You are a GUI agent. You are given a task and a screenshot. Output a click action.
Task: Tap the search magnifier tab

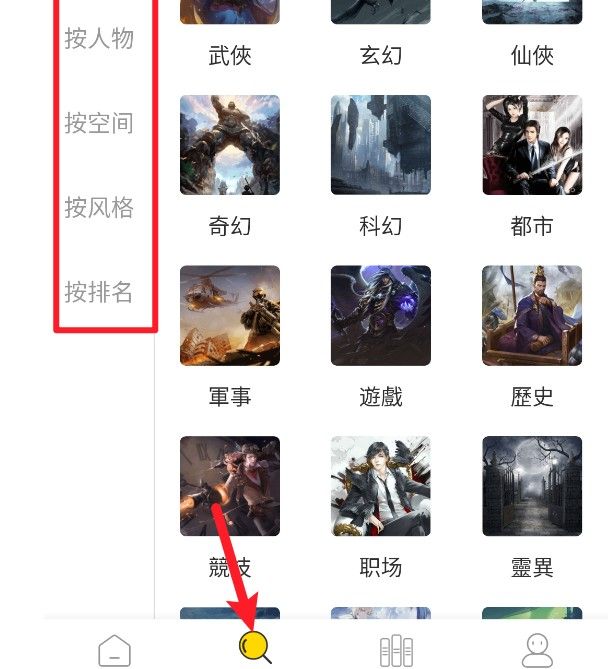tap(255, 648)
